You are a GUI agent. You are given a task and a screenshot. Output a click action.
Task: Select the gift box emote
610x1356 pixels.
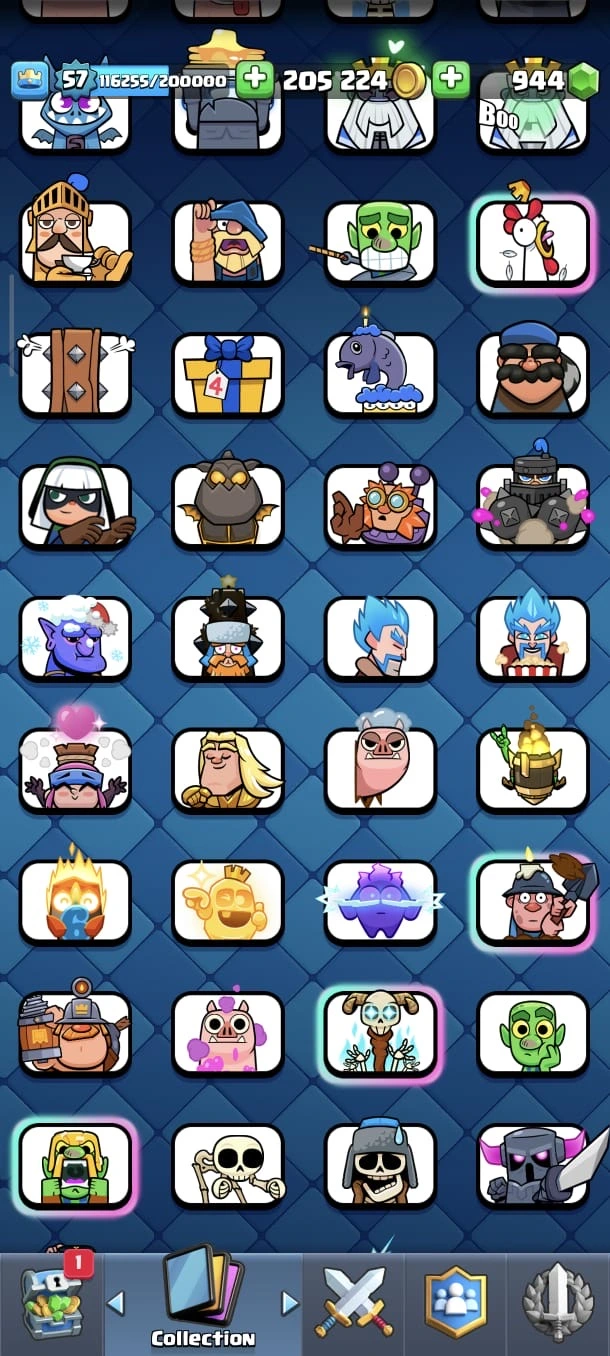click(x=228, y=375)
